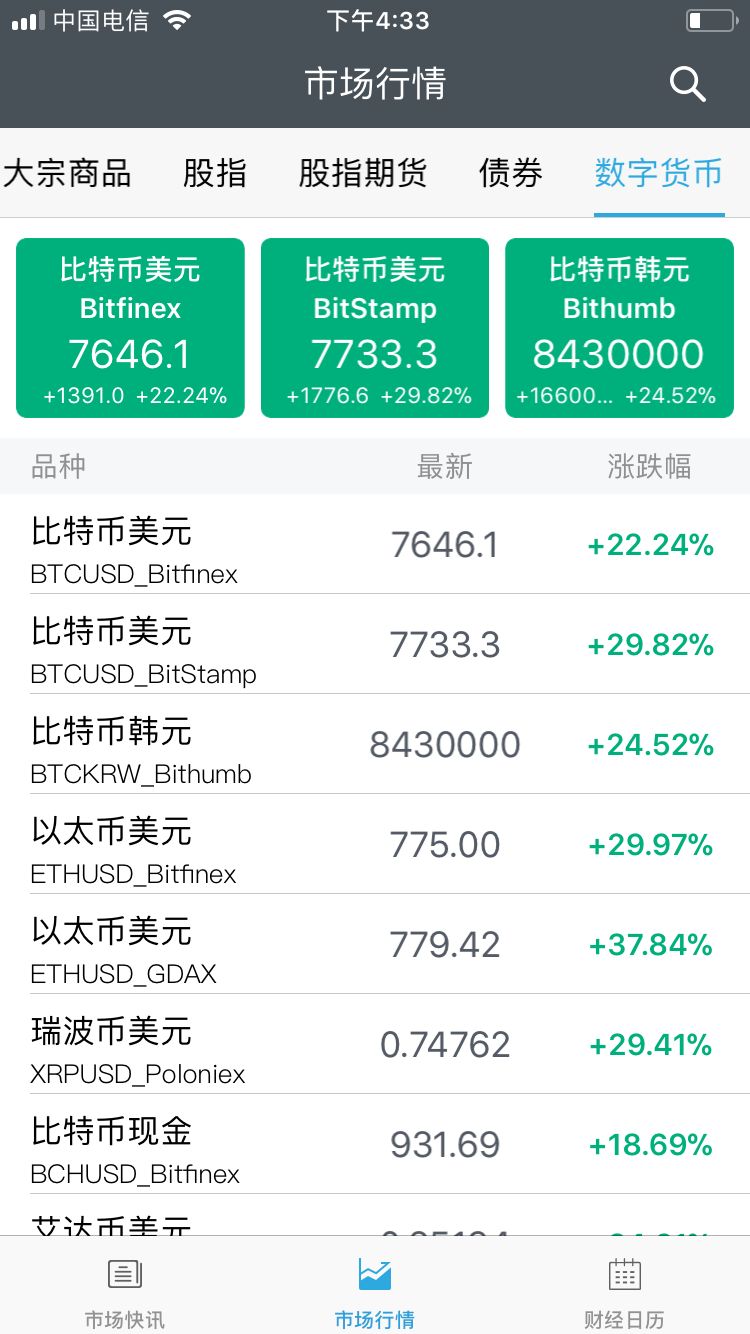The image size is (750, 1334).
Task: Select the 股指期货 category tab
Action: pos(362,172)
